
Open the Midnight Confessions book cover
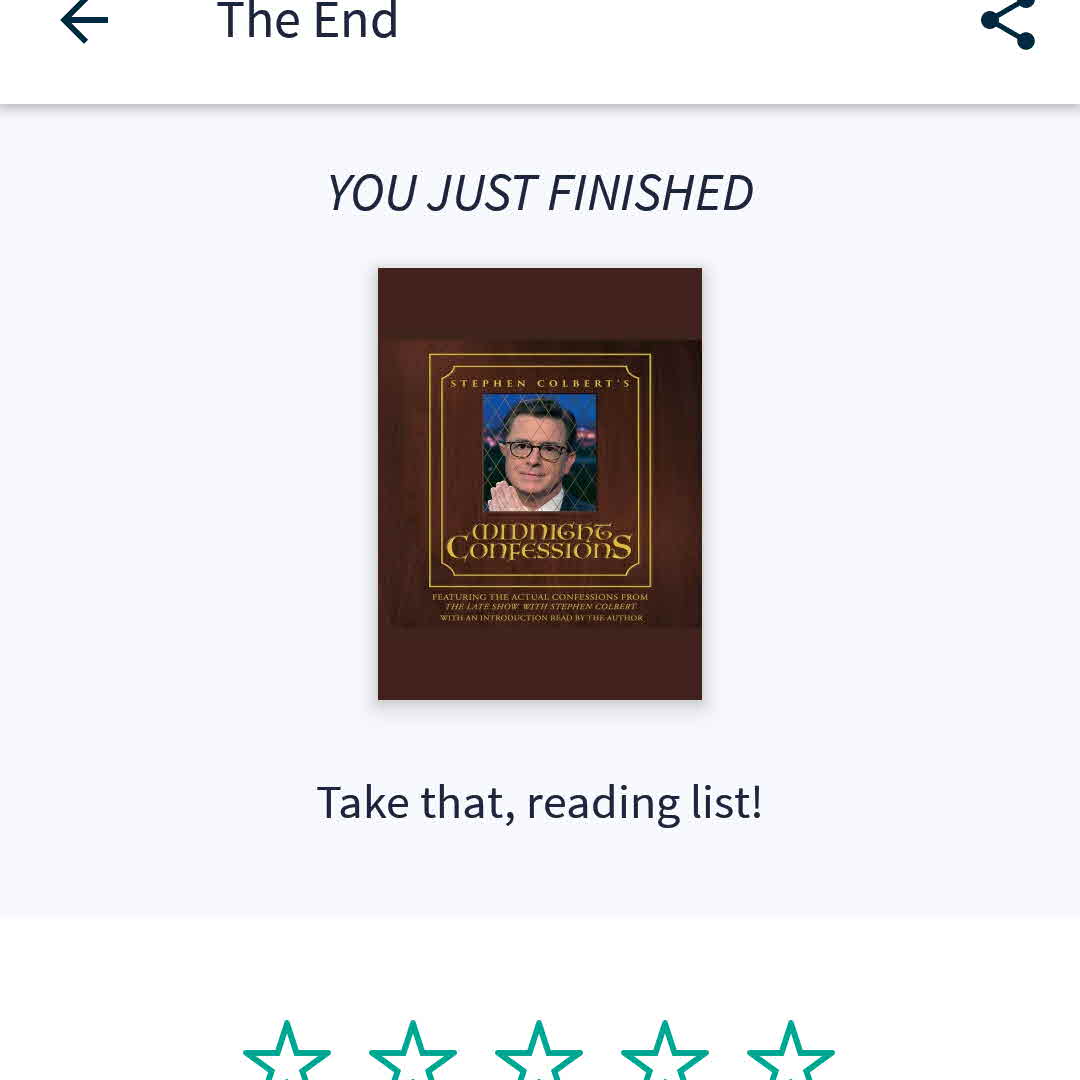tap(540, 483)
